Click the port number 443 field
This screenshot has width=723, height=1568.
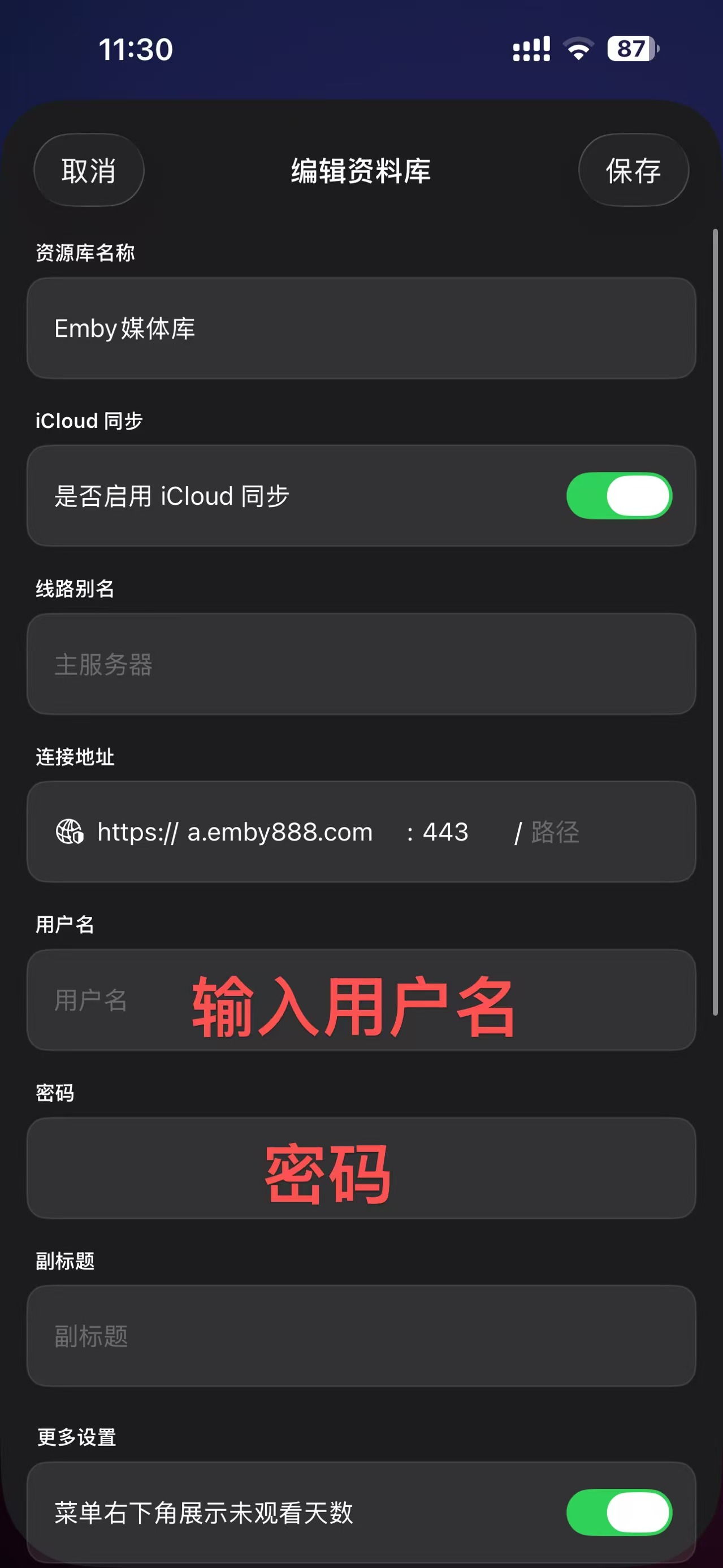click(446, 832)
